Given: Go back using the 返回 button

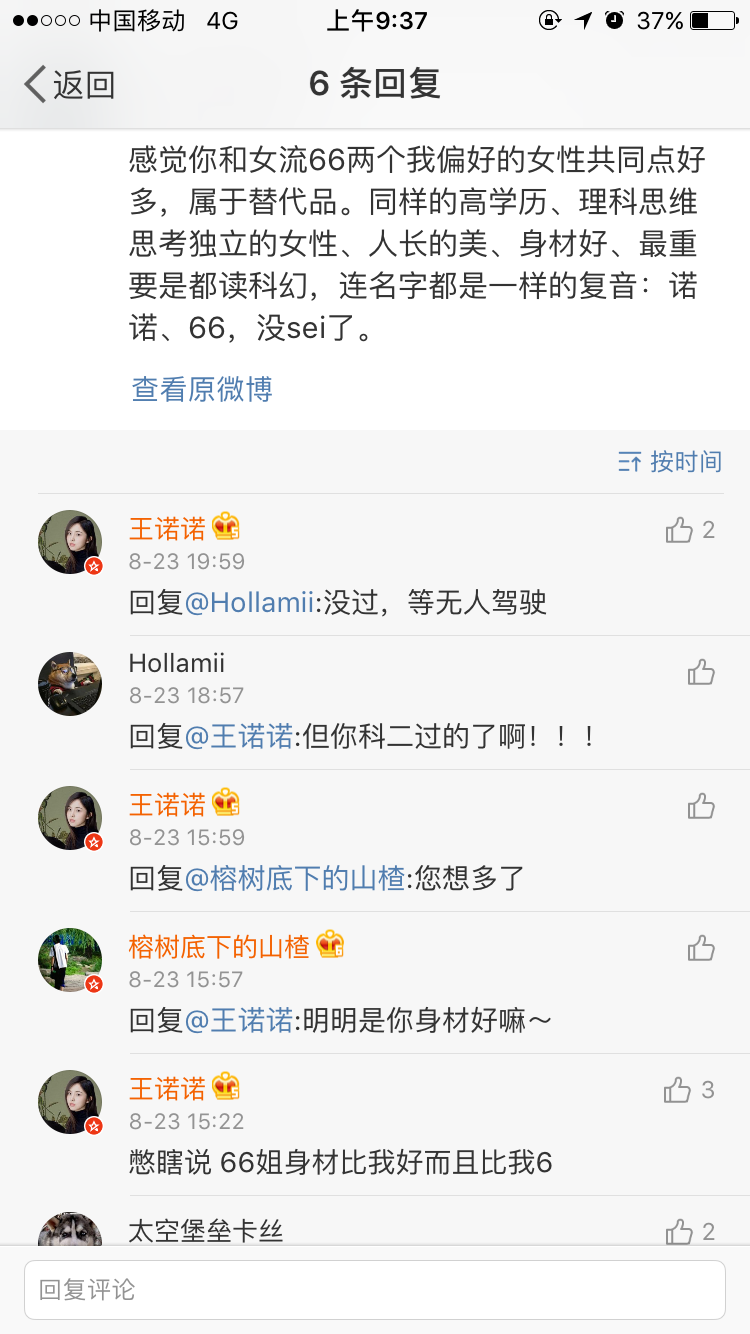Looking at the screenshot, I should pos(70,85).
